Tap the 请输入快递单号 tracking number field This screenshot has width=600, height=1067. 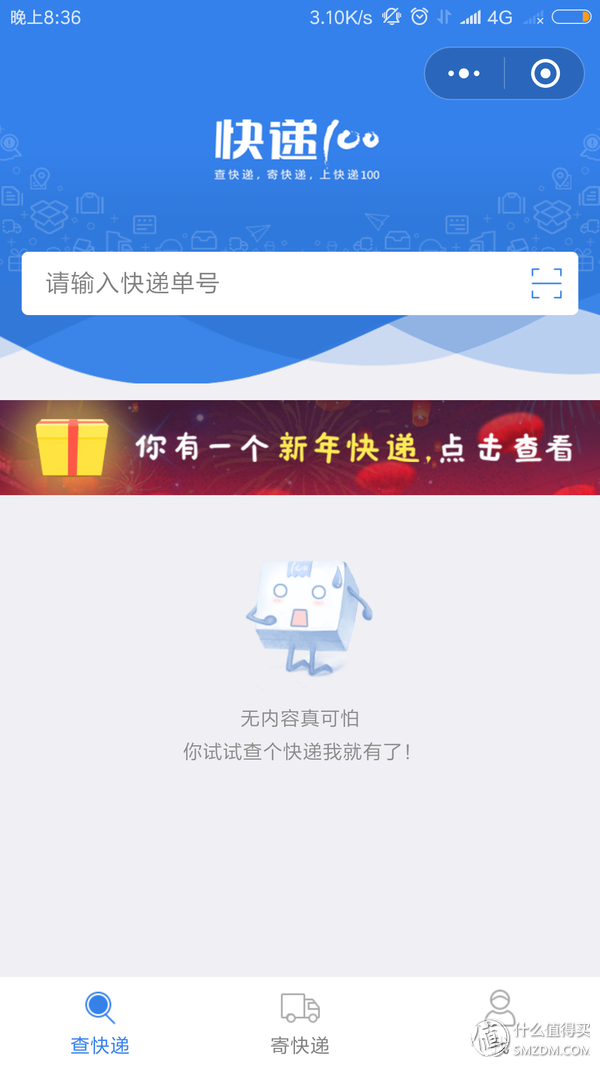[270, 284]
